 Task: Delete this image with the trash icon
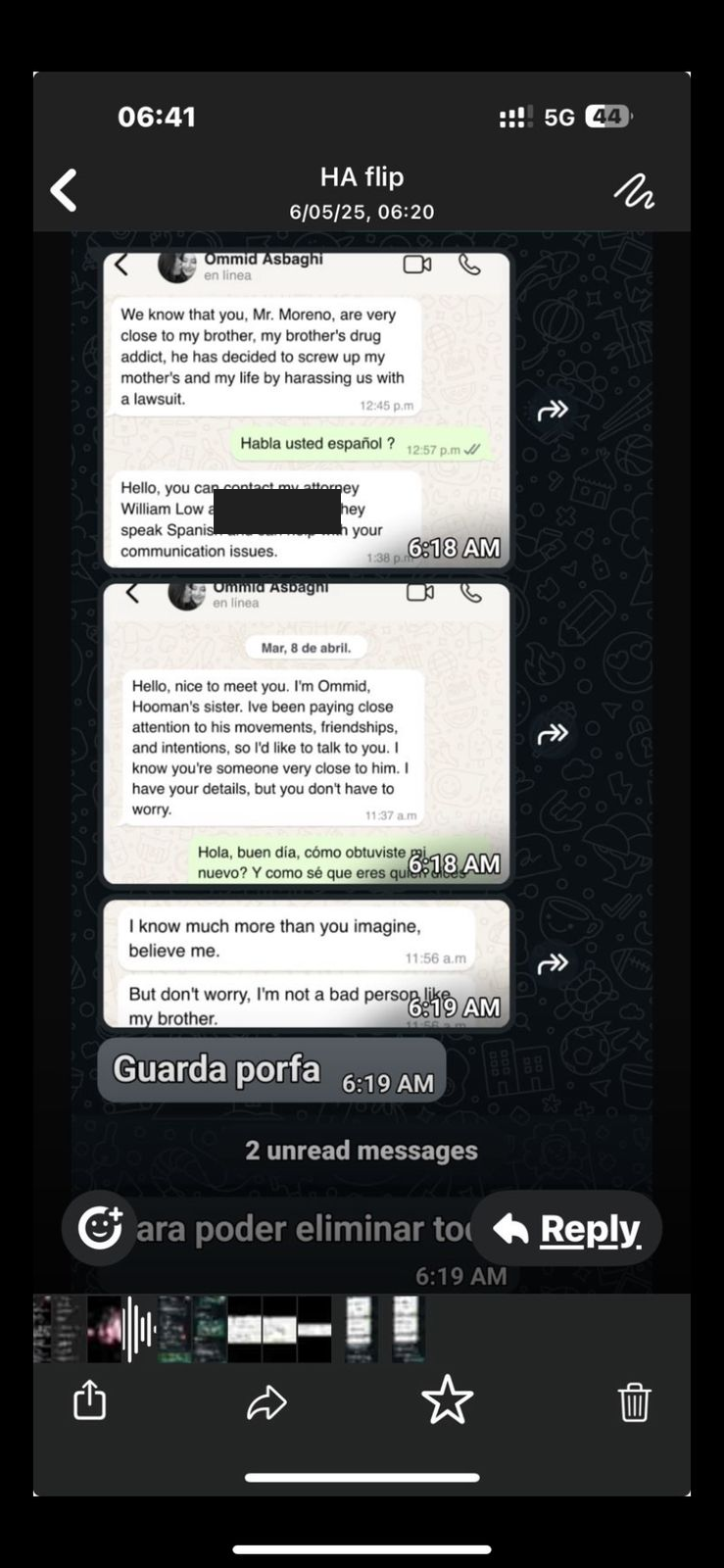[x=634, y=1401]
